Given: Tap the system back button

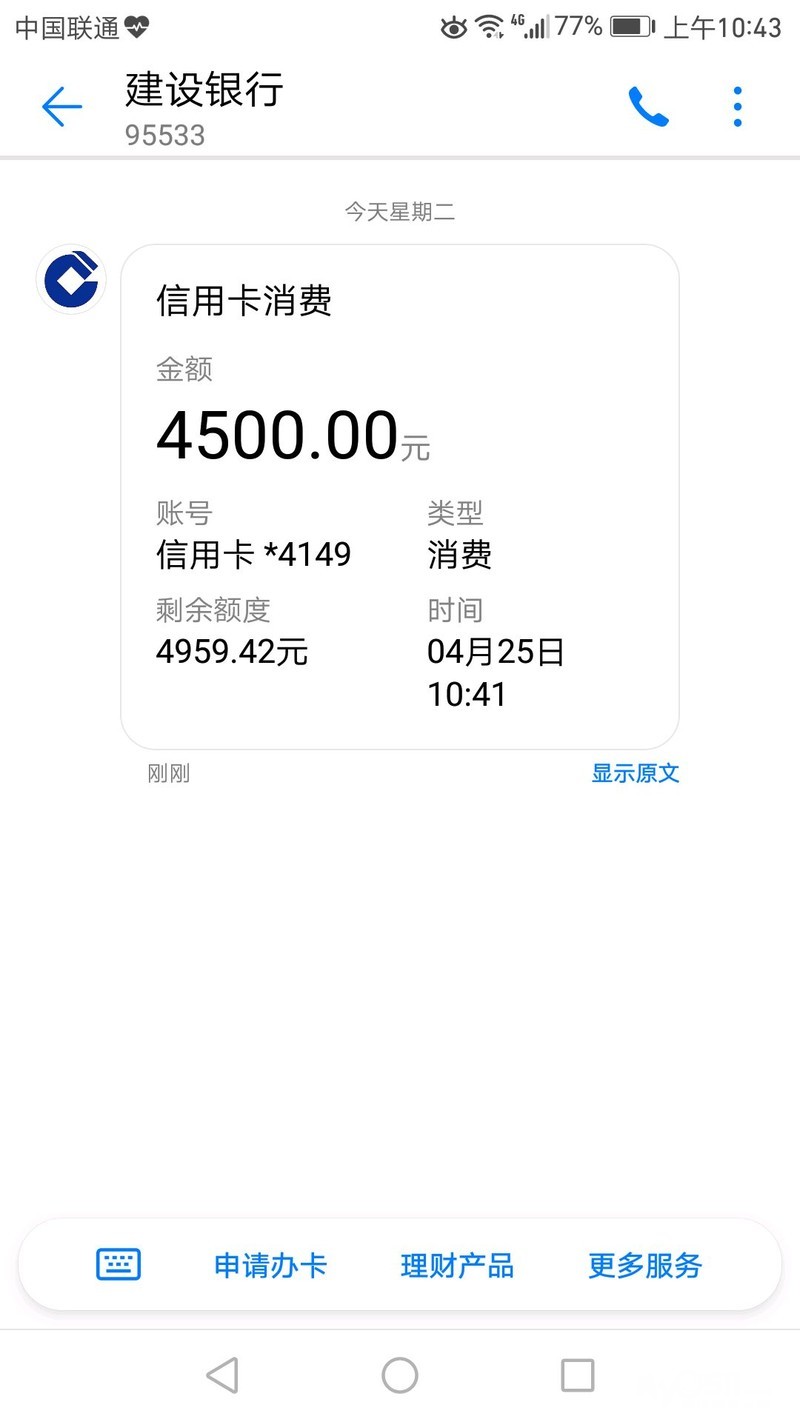Looking at the screenshot, I should point(222,1376).
